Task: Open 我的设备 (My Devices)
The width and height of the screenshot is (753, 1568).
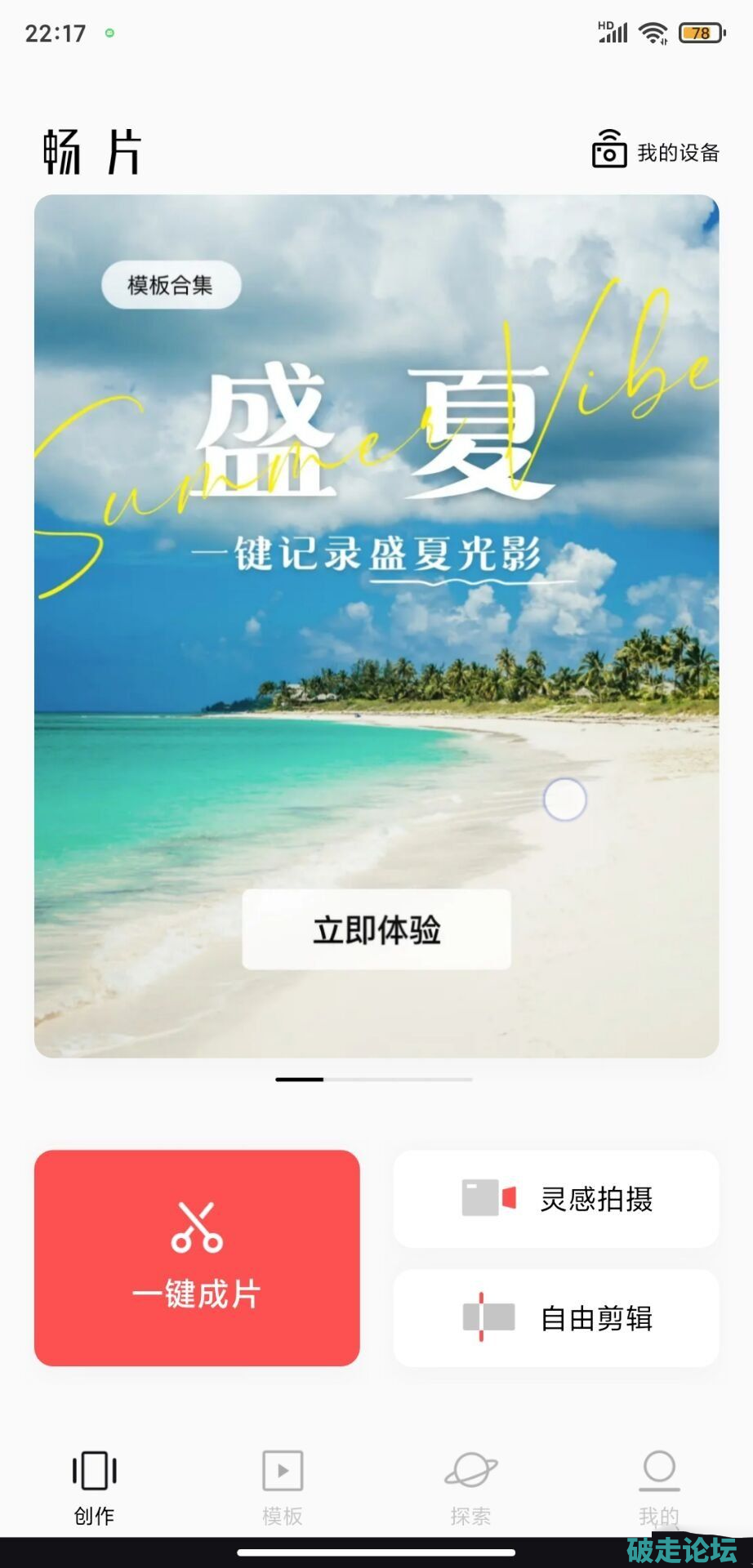Action: (x=656, y=152)
